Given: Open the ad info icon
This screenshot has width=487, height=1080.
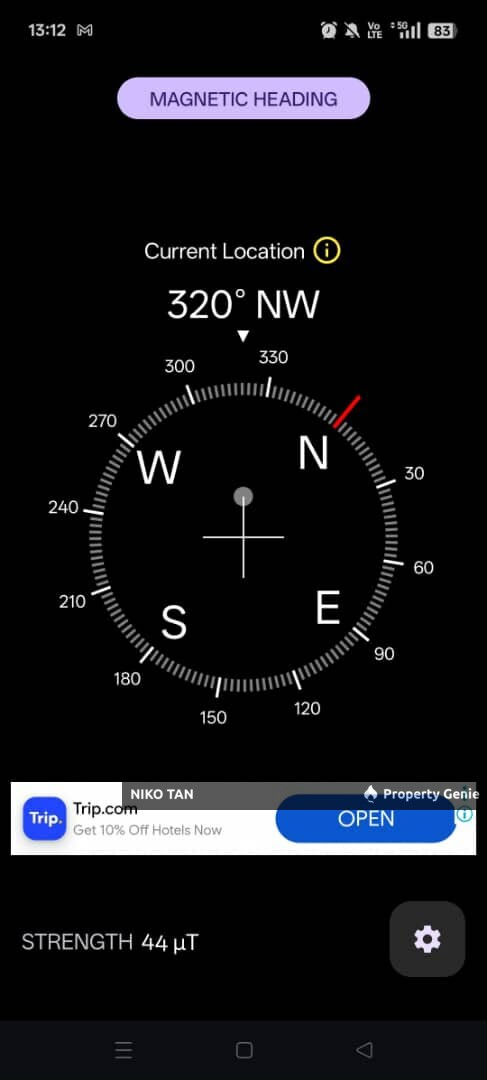Looking at the screenshot, I should 466,815.
